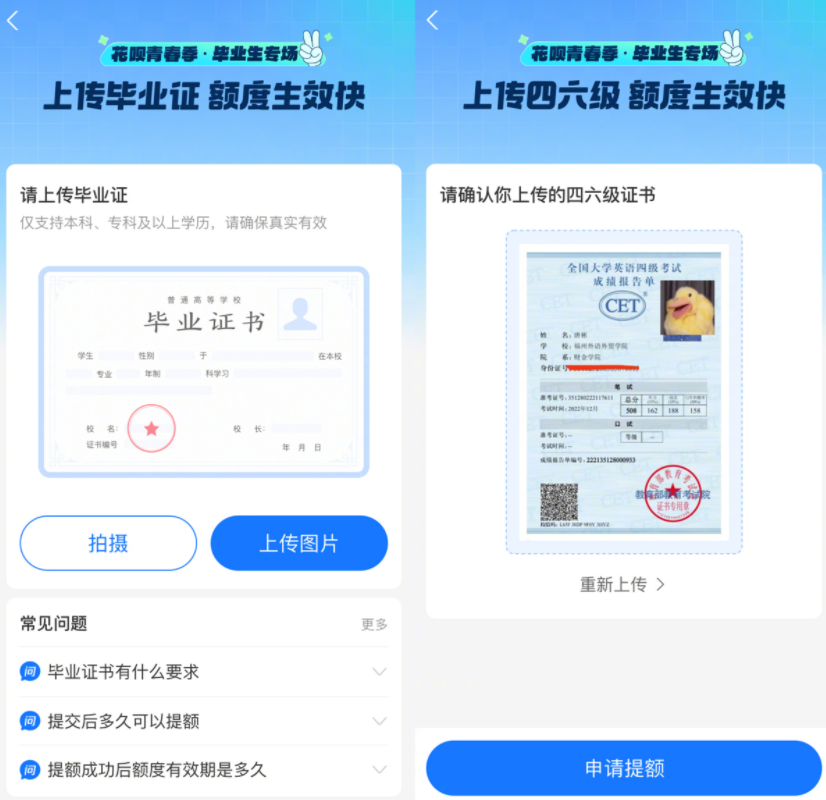Tap the 上传图片 button
Viewport: 826px width, 800px height.
(x=299, y=543)
